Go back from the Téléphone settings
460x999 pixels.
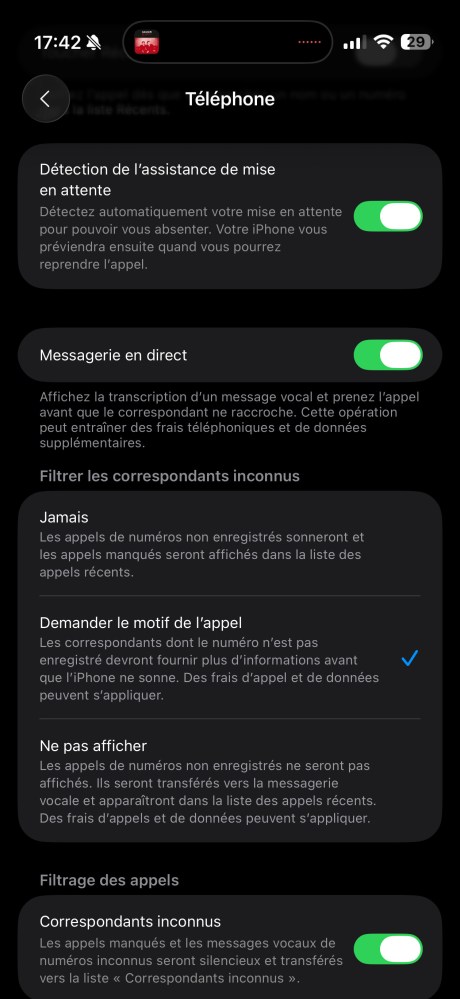45,99
